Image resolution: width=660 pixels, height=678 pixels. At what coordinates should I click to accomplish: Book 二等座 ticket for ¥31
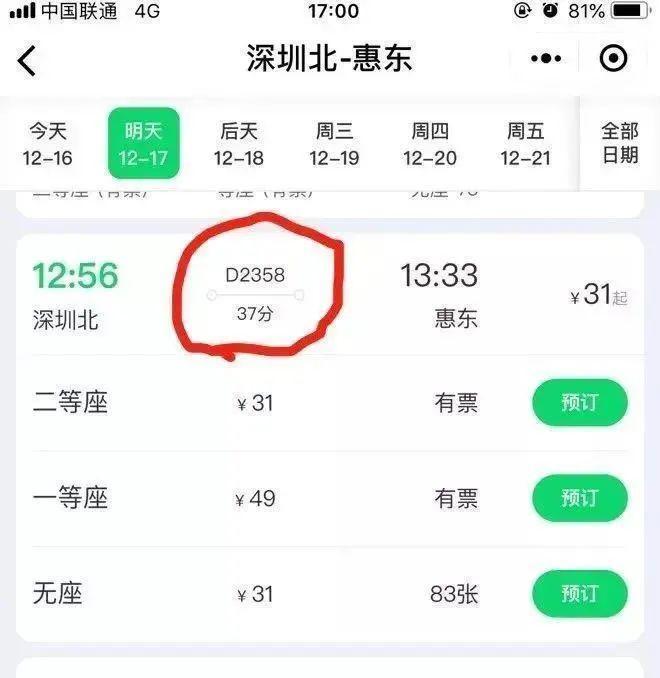click(579, 403)
